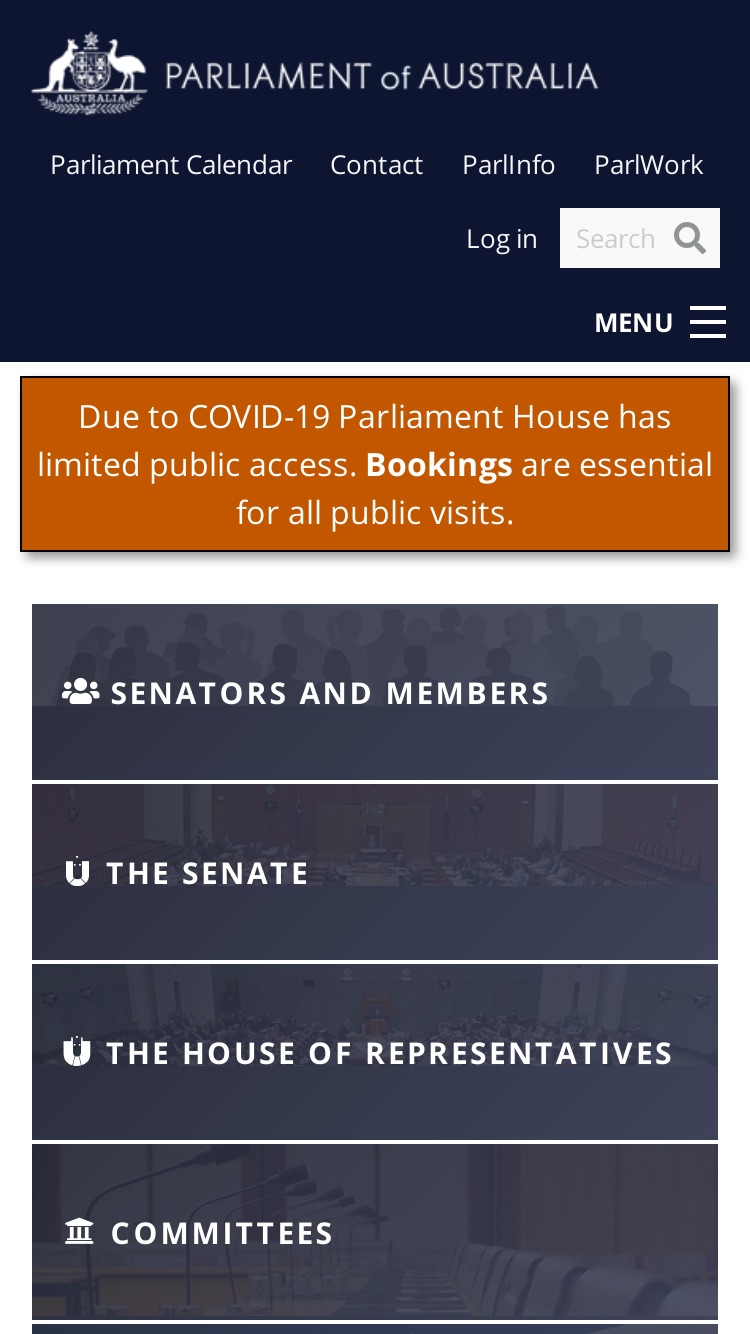The width and height of the screenshot is (750, 1334).
Task: Go to ParlInfo
Action: click(509, 164)
